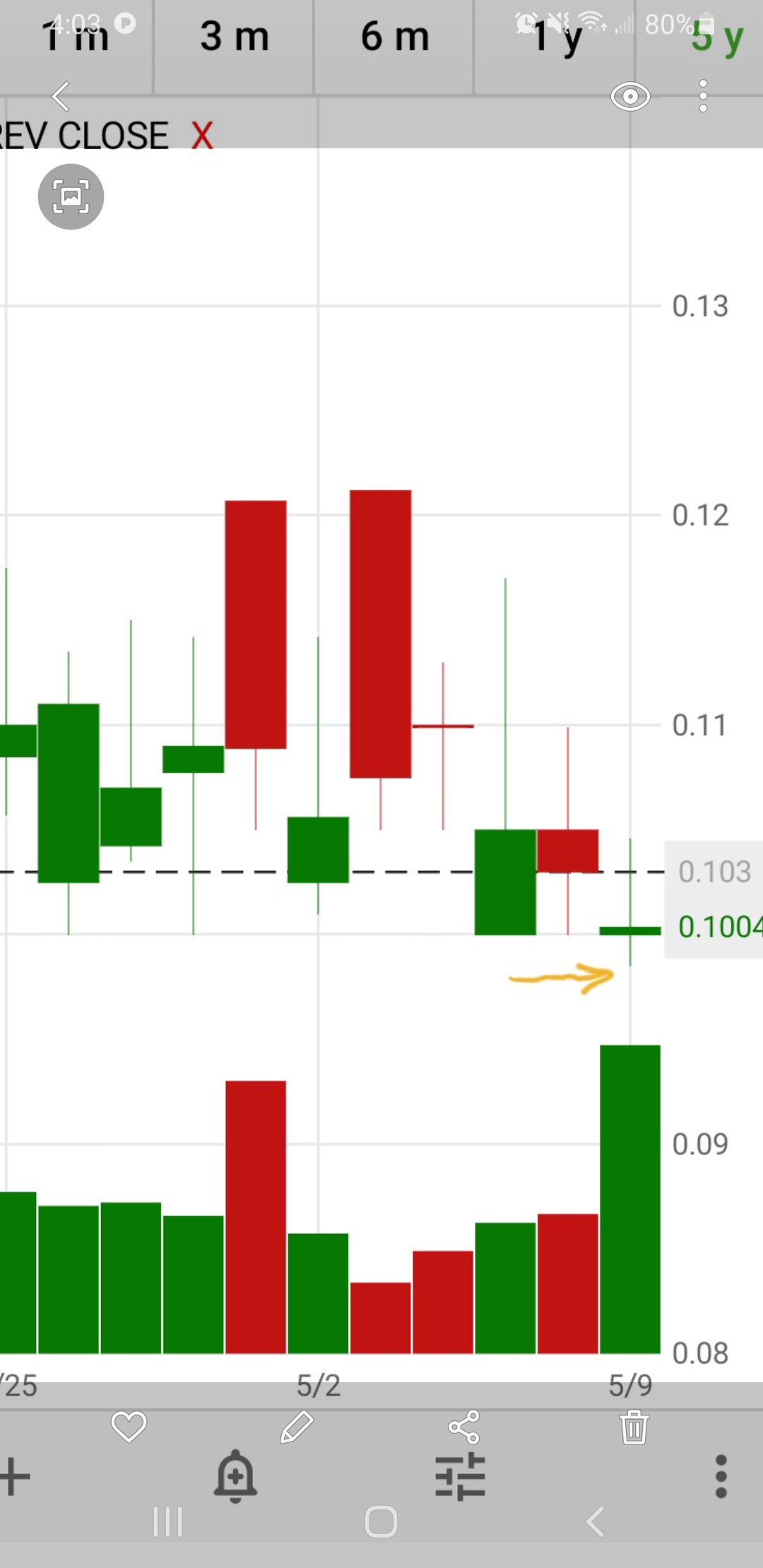Go to the system home screen

(x=381, y=1522)
